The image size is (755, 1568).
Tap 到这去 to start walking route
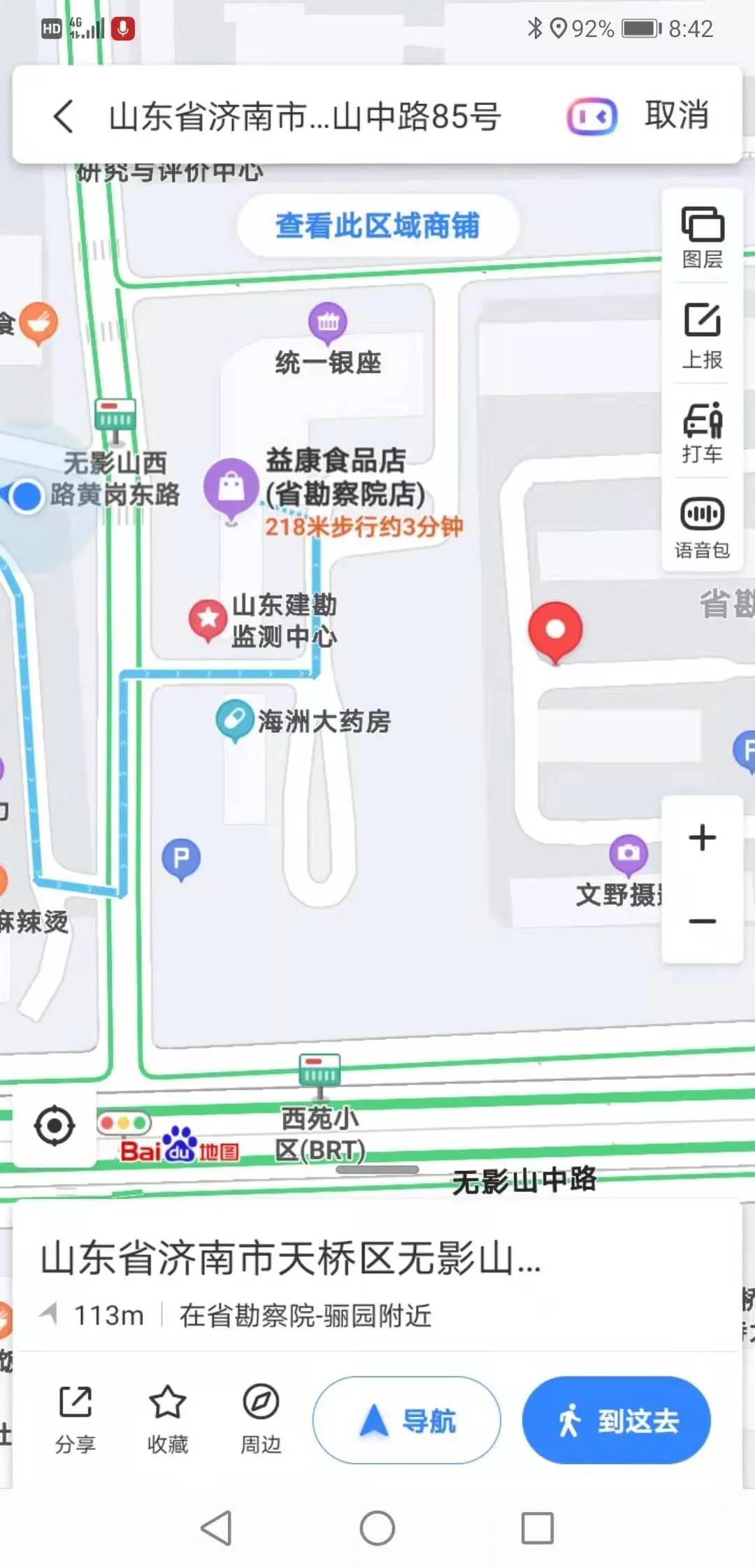617,1420
